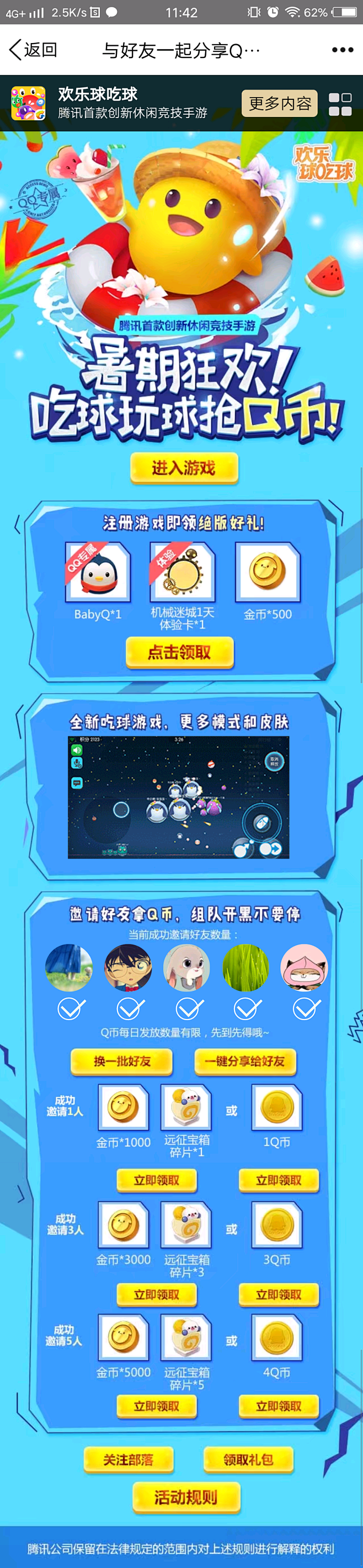Tap 进入游戏 to enter the game
Viewport: 363px width, 1568px height.
point(184,468)
